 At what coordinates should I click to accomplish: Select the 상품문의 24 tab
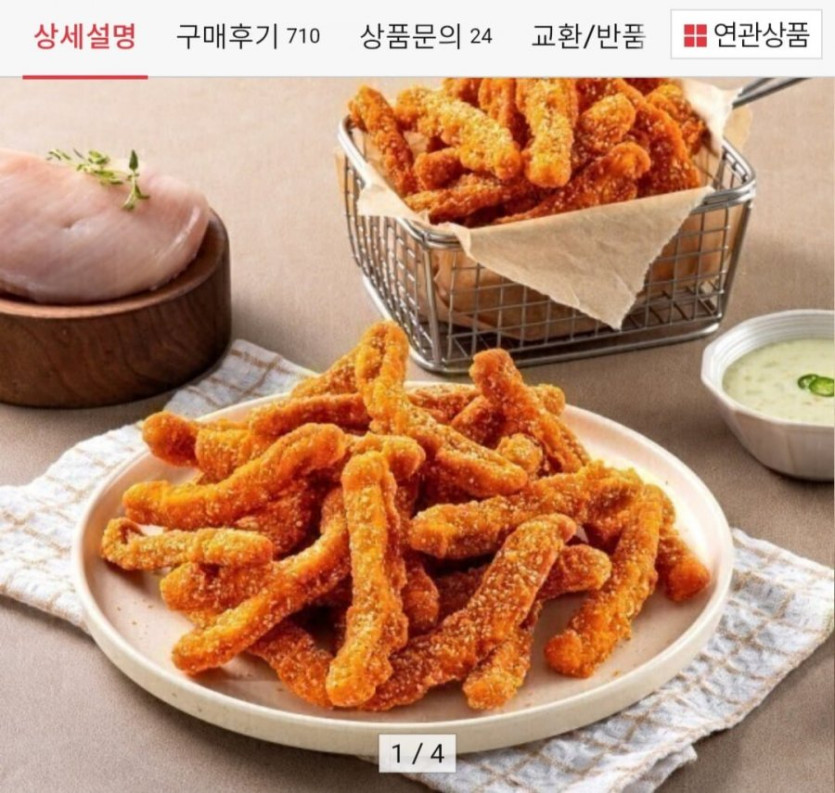click(x=426, y=37)
